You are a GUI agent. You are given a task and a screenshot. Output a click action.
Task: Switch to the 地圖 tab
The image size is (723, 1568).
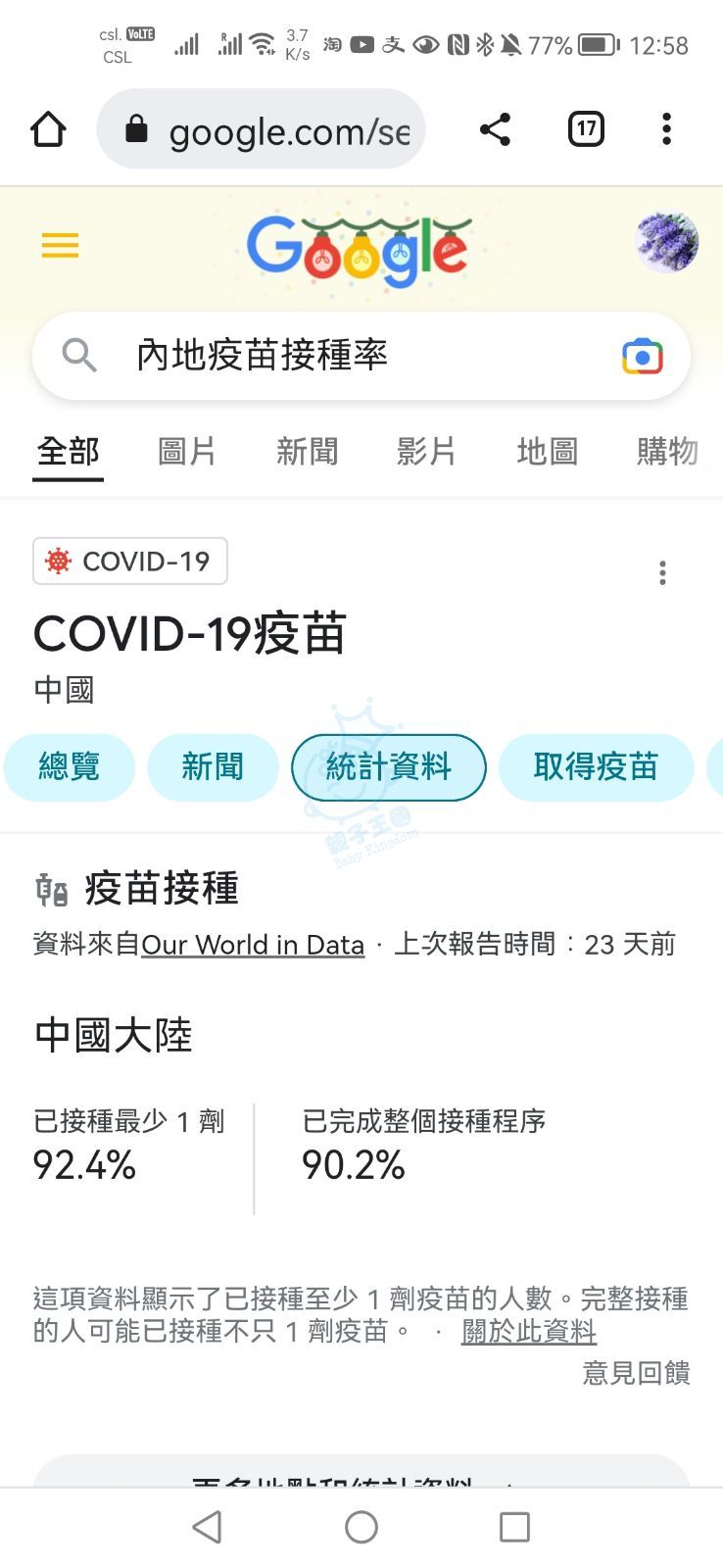click(547, 452)
